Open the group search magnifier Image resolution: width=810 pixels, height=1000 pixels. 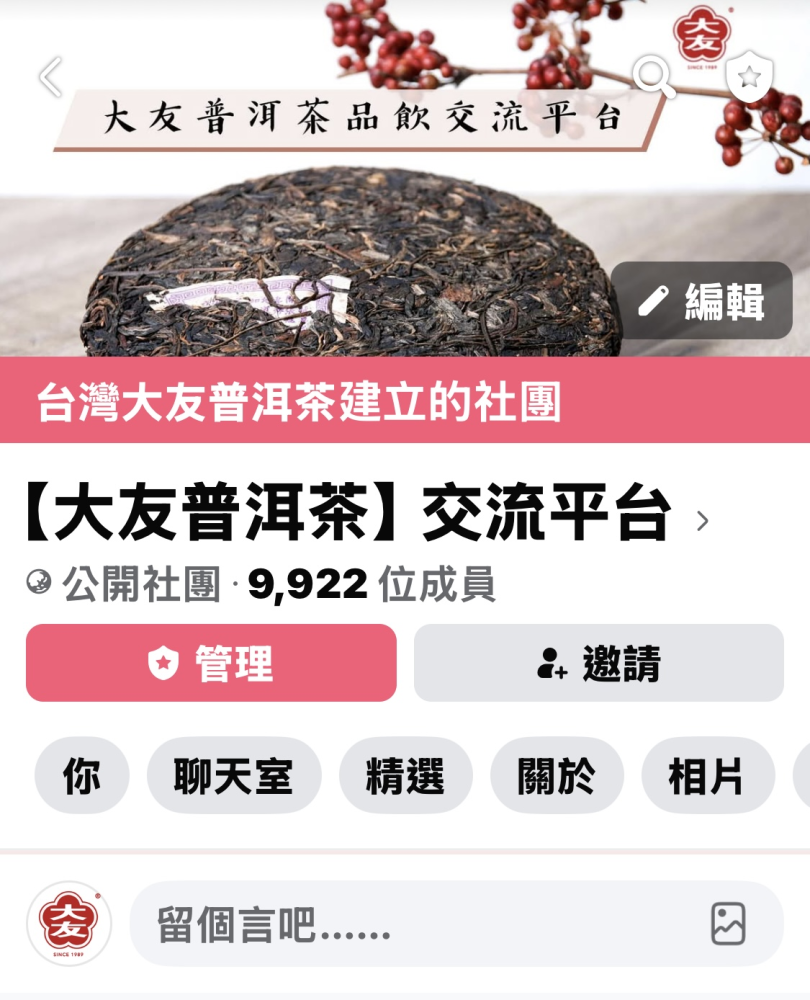click(x=655, y=77)
